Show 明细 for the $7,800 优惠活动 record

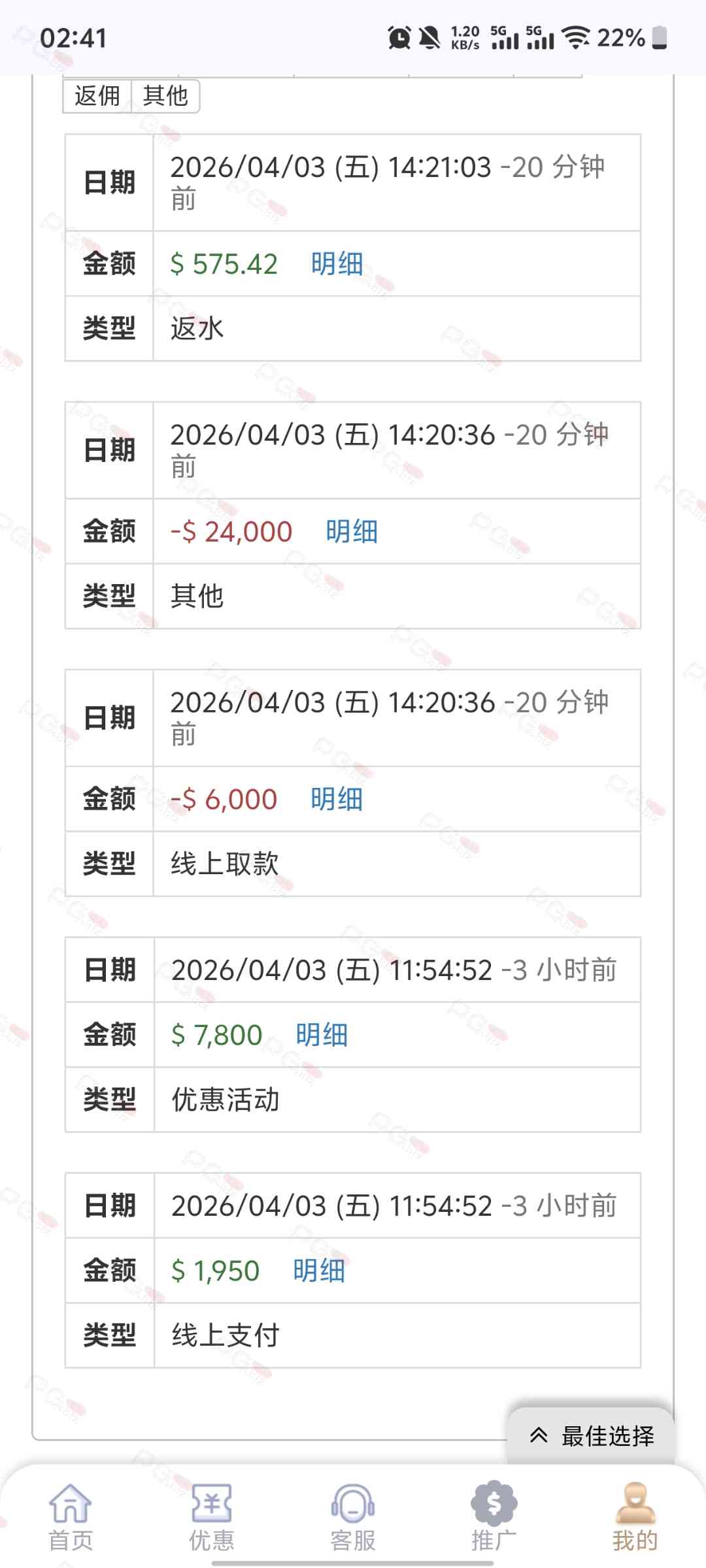pos(322,1035)
